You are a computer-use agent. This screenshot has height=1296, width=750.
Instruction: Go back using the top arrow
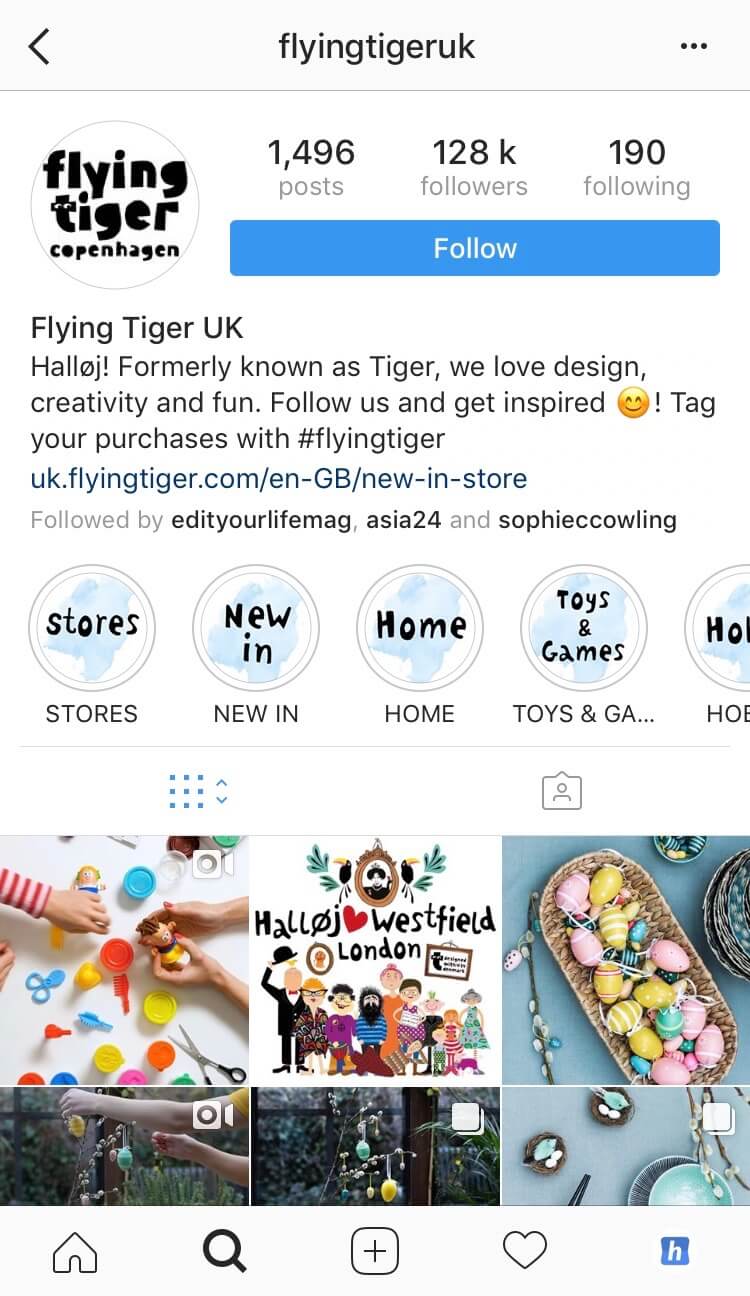click(39, 47)
